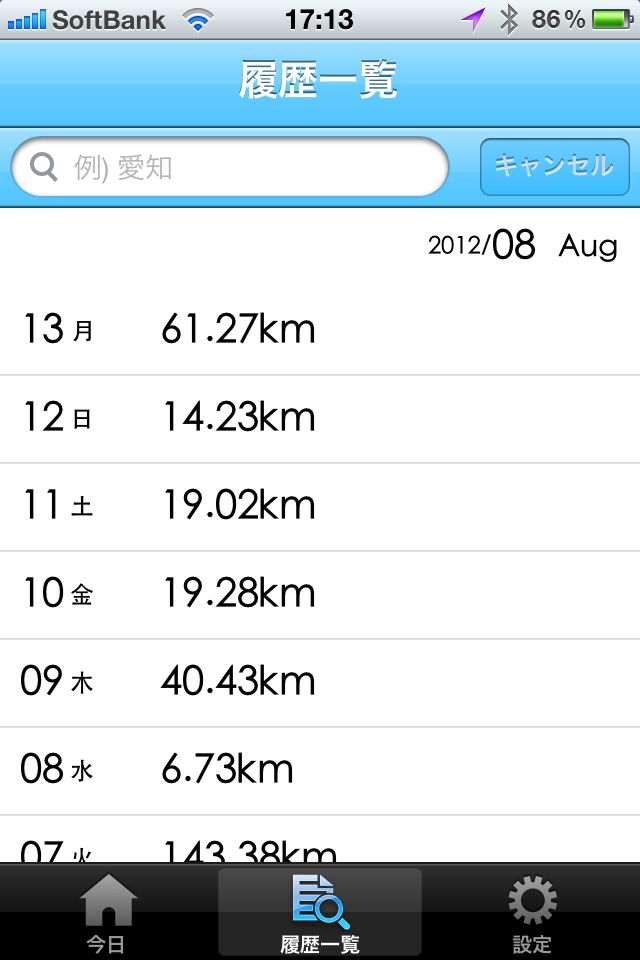Screen dimensions: 640x960
Task: Select the 10 金 row showing 19.28km
Action: 320,594
